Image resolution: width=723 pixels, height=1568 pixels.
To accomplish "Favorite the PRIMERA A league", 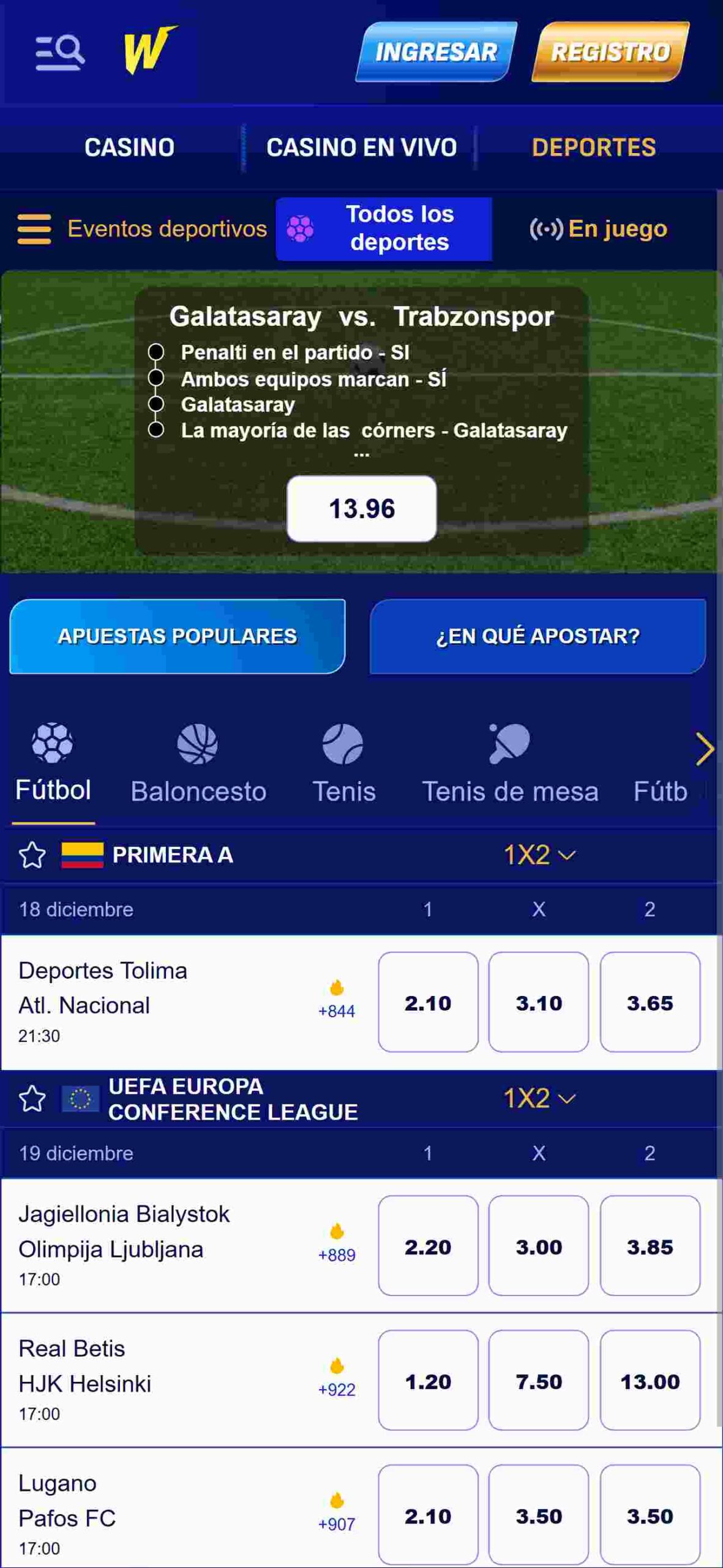I will 32,855.
